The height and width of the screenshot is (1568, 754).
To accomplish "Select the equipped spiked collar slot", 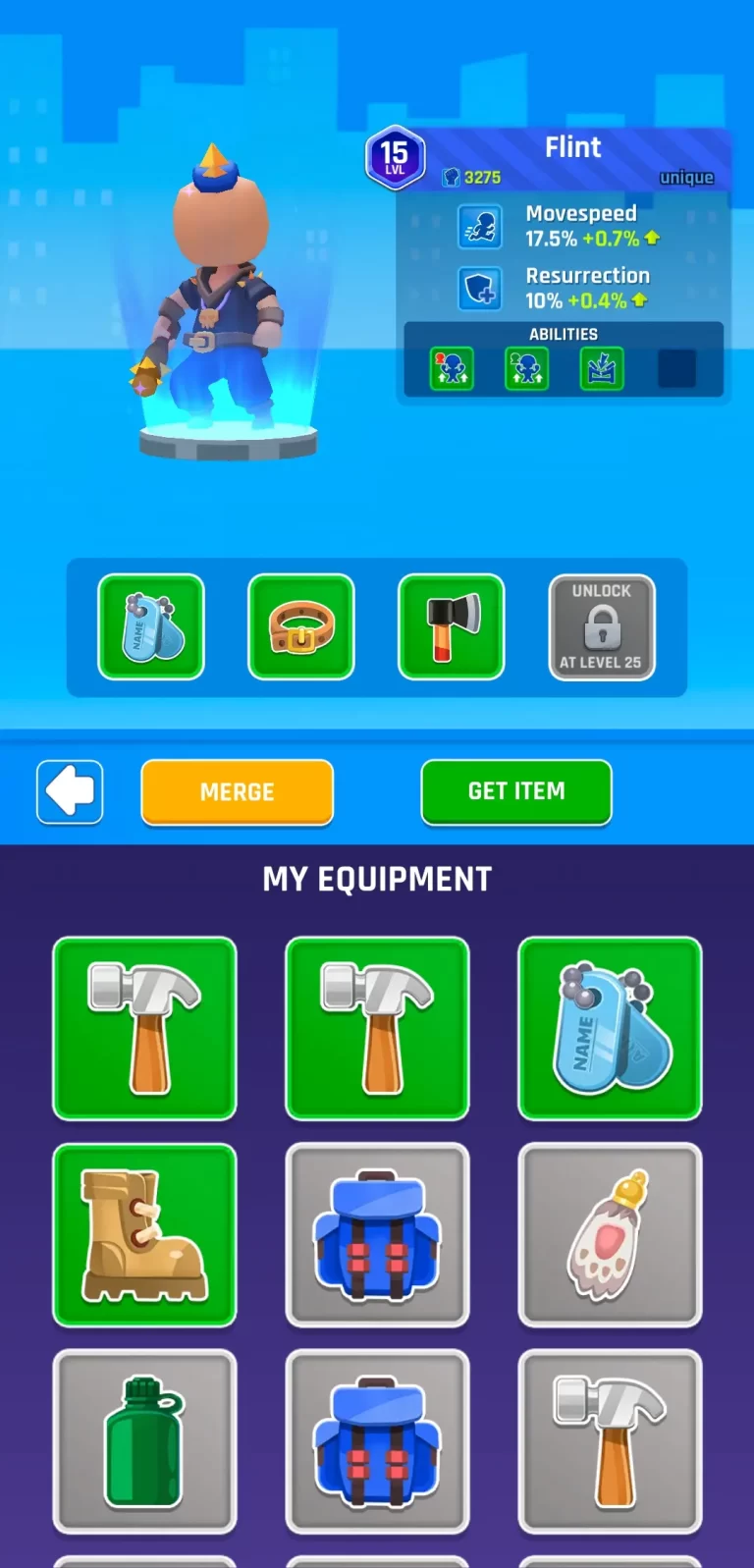I will point(301,627).
